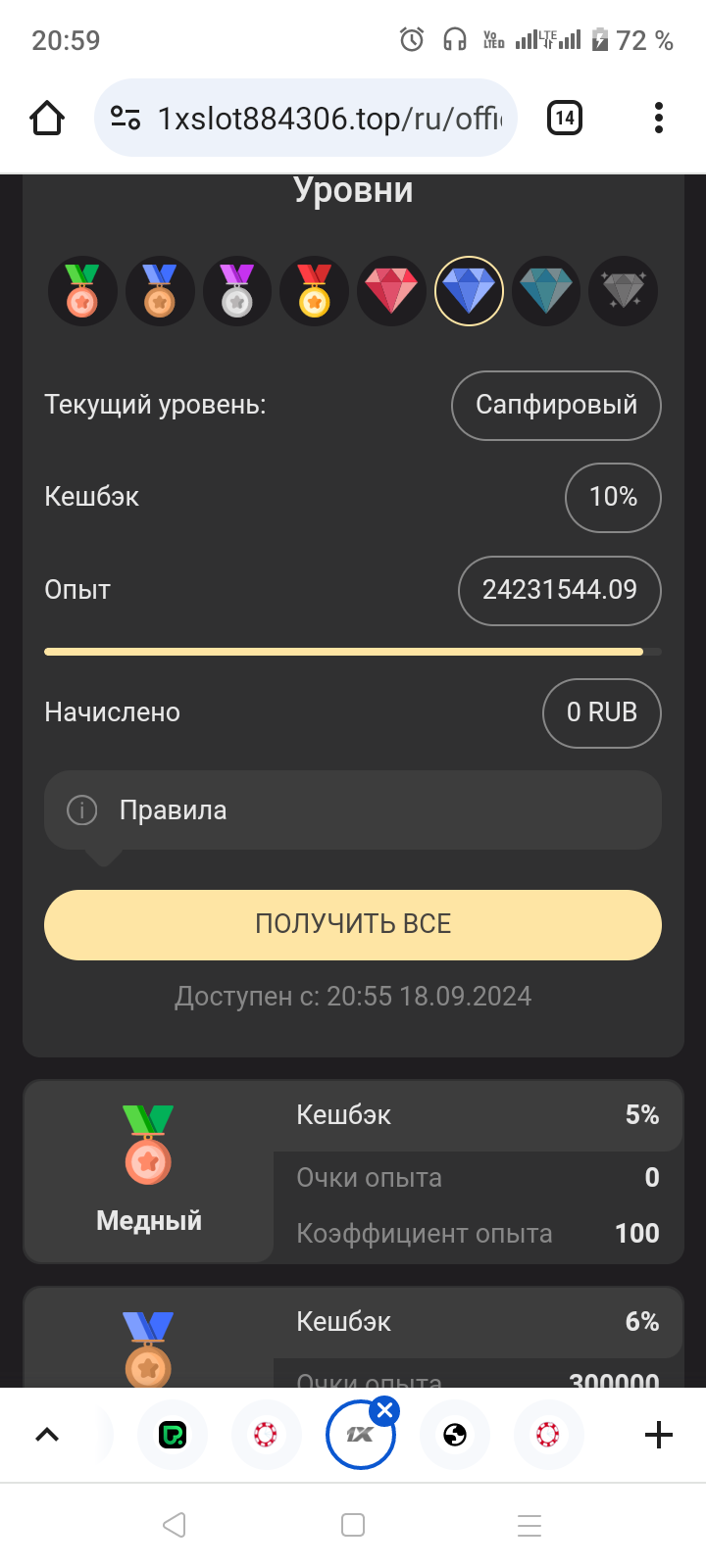
Task: Expand the Правила rules section
Action: (x=353, y=810)
